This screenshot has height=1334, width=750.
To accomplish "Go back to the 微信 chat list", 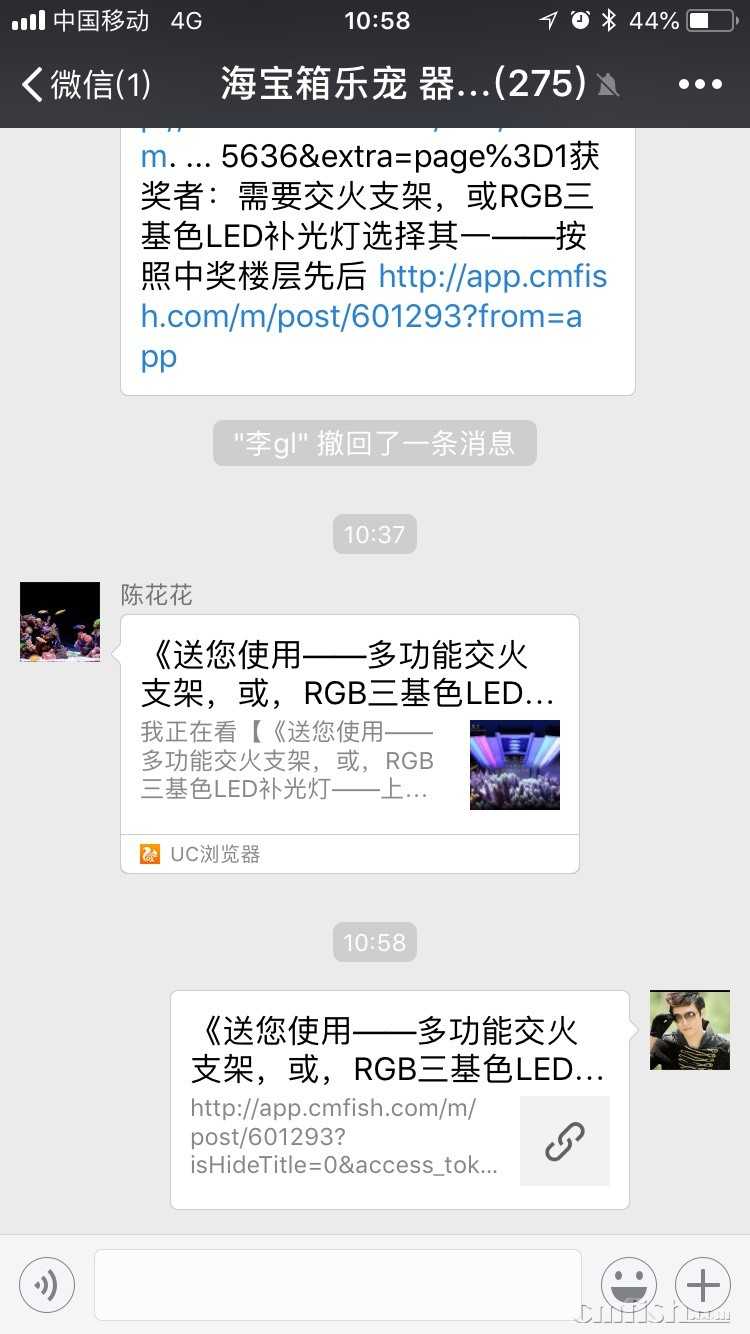I will (x=85, y=85).
